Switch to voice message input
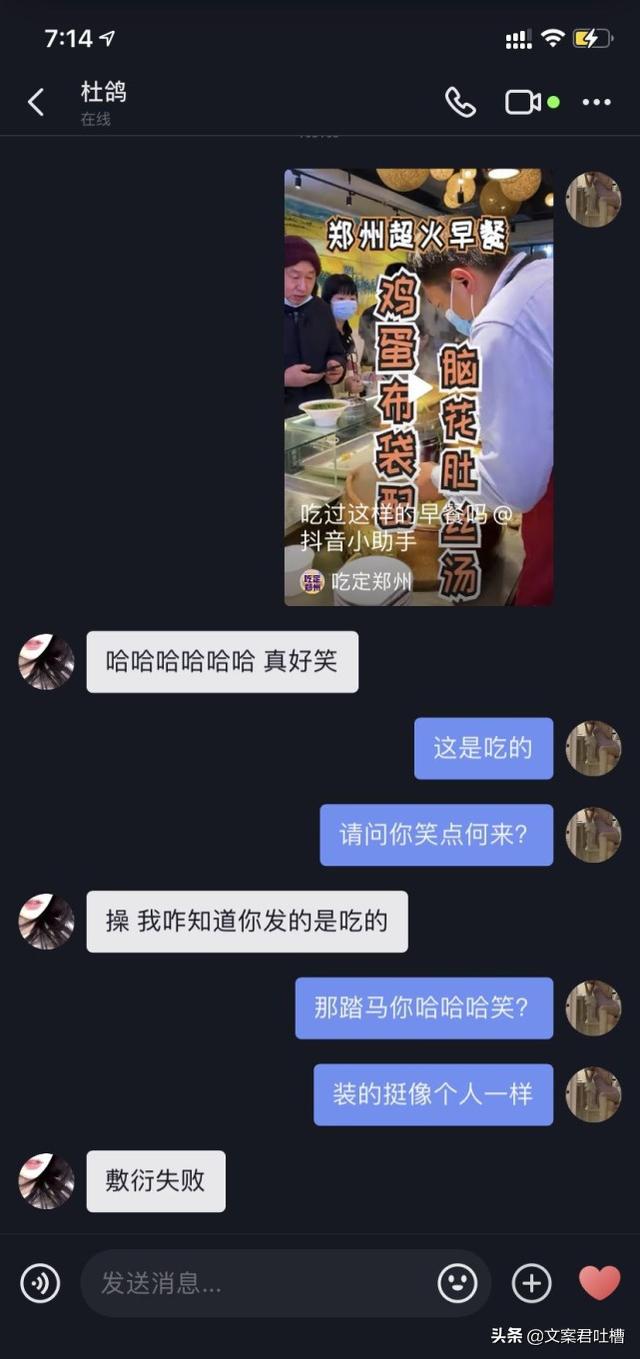The image size is (640, 1359). [x=40, y=1283]
